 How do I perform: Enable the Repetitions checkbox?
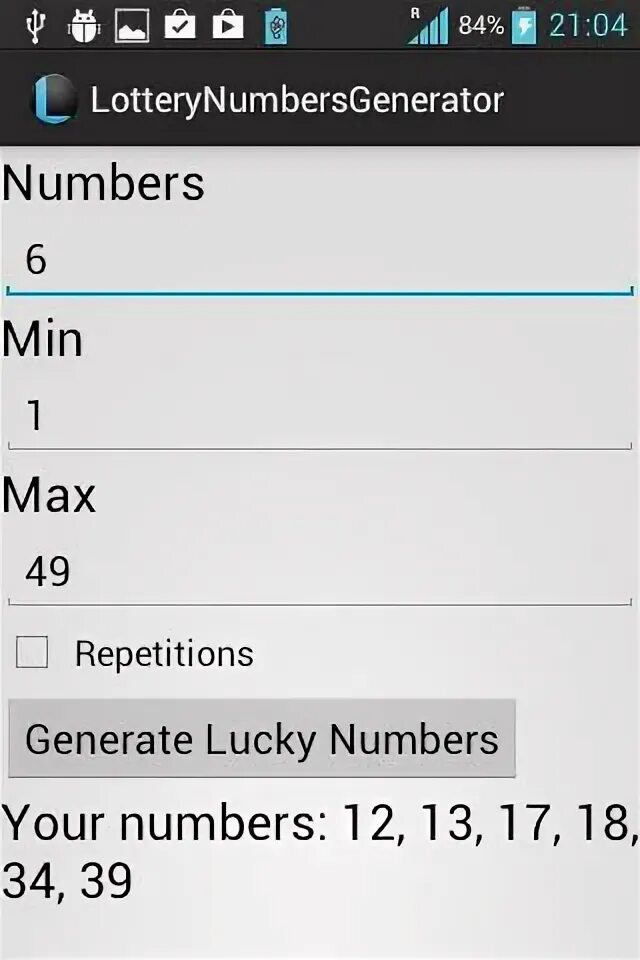pos(33,654)
